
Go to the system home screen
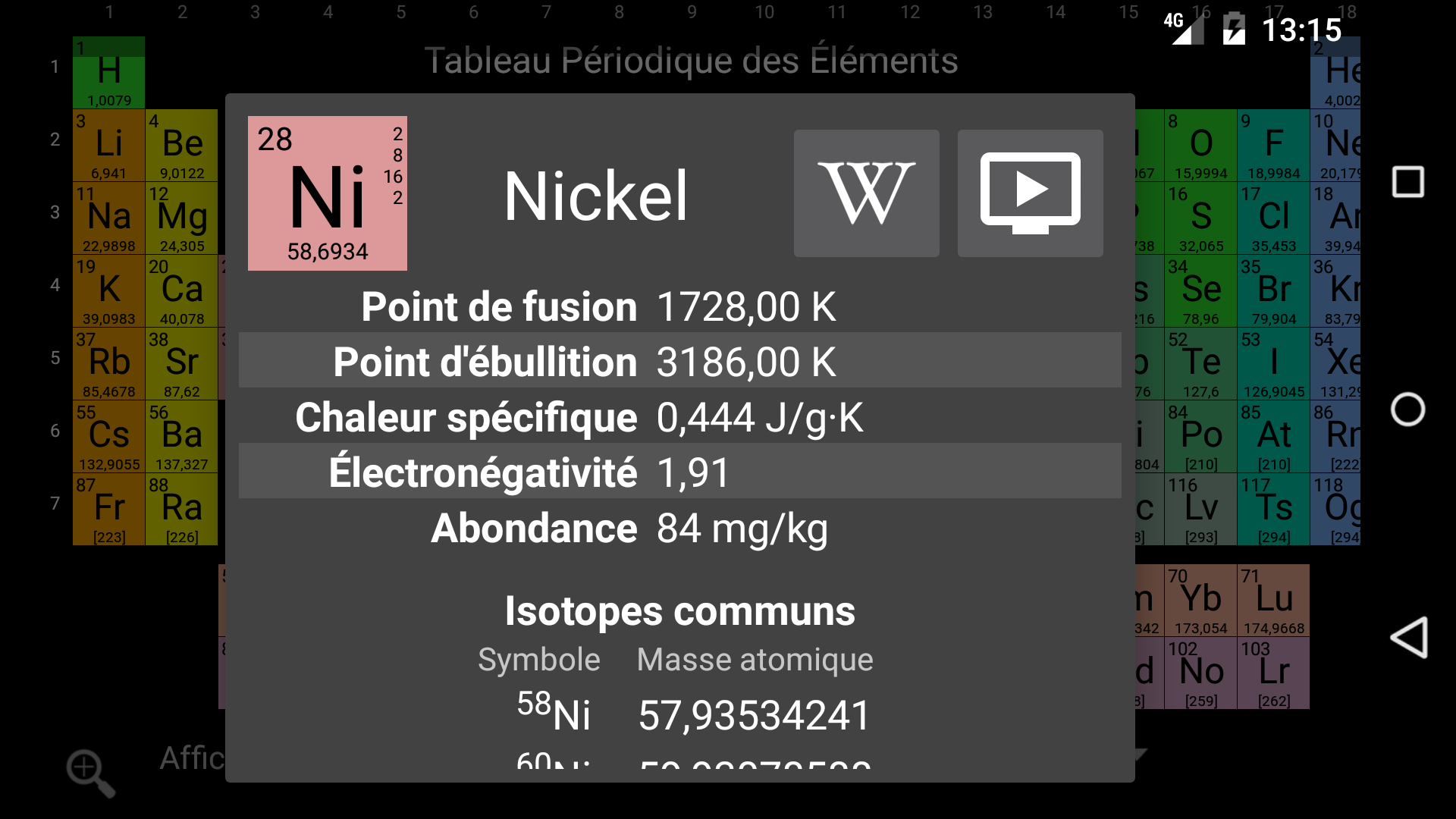point(1408,409)
